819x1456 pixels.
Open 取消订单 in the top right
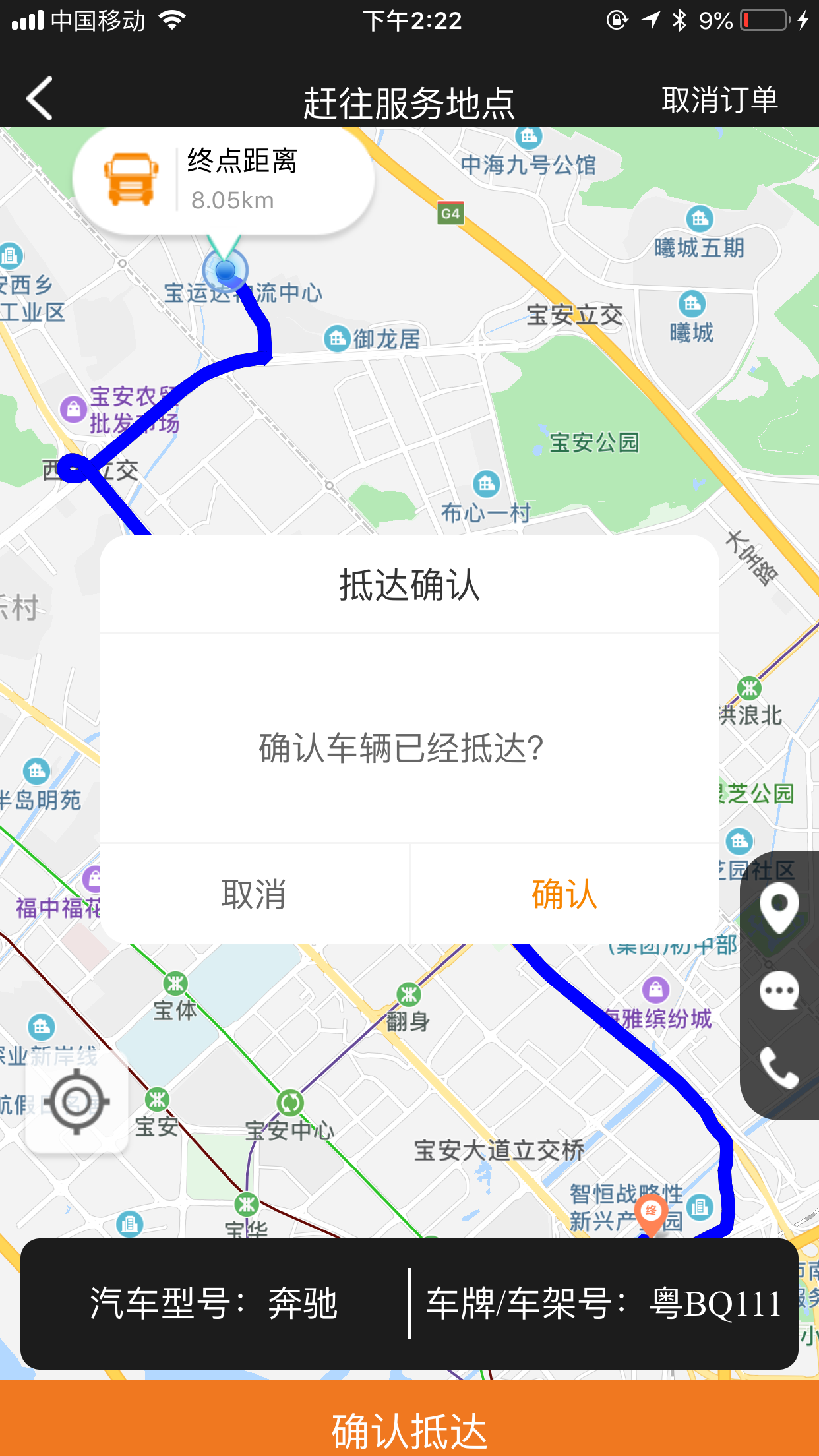720,99
